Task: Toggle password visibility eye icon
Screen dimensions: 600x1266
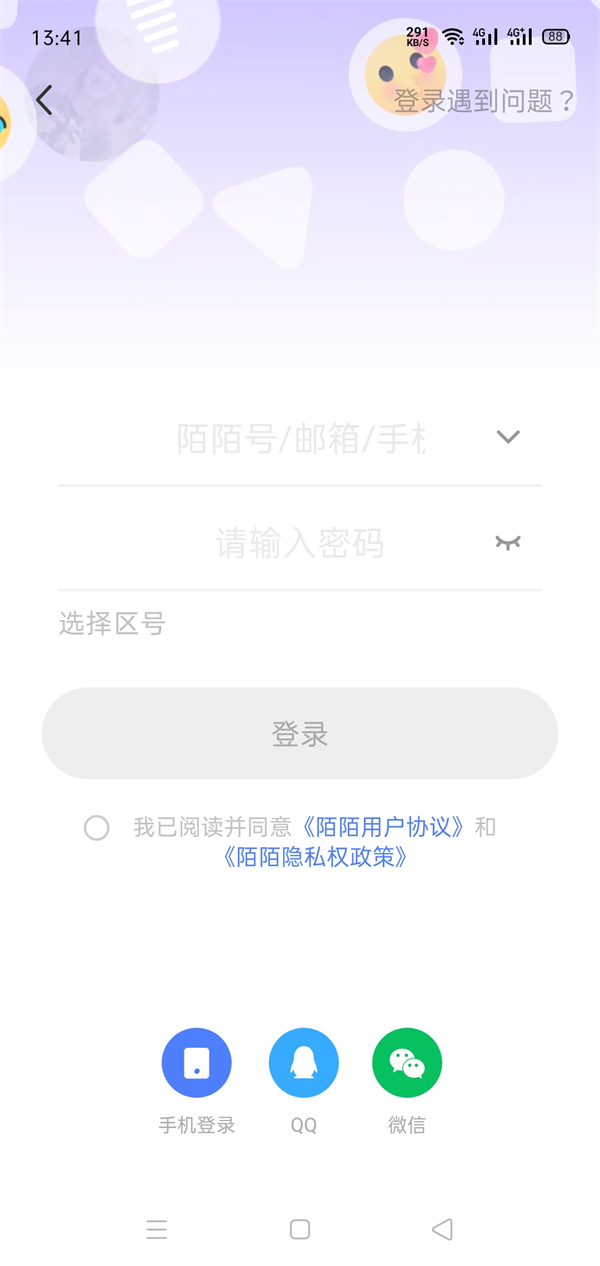Action: click(x=509, y=542)
